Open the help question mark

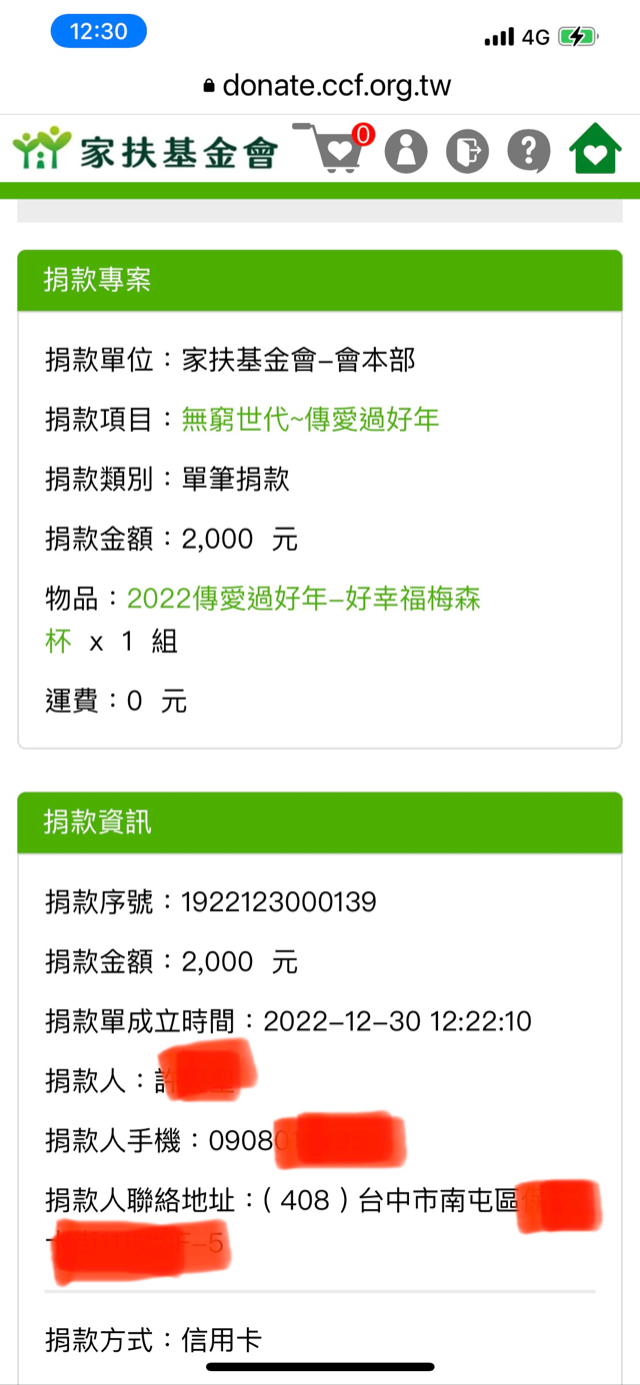tap(528, 151)
